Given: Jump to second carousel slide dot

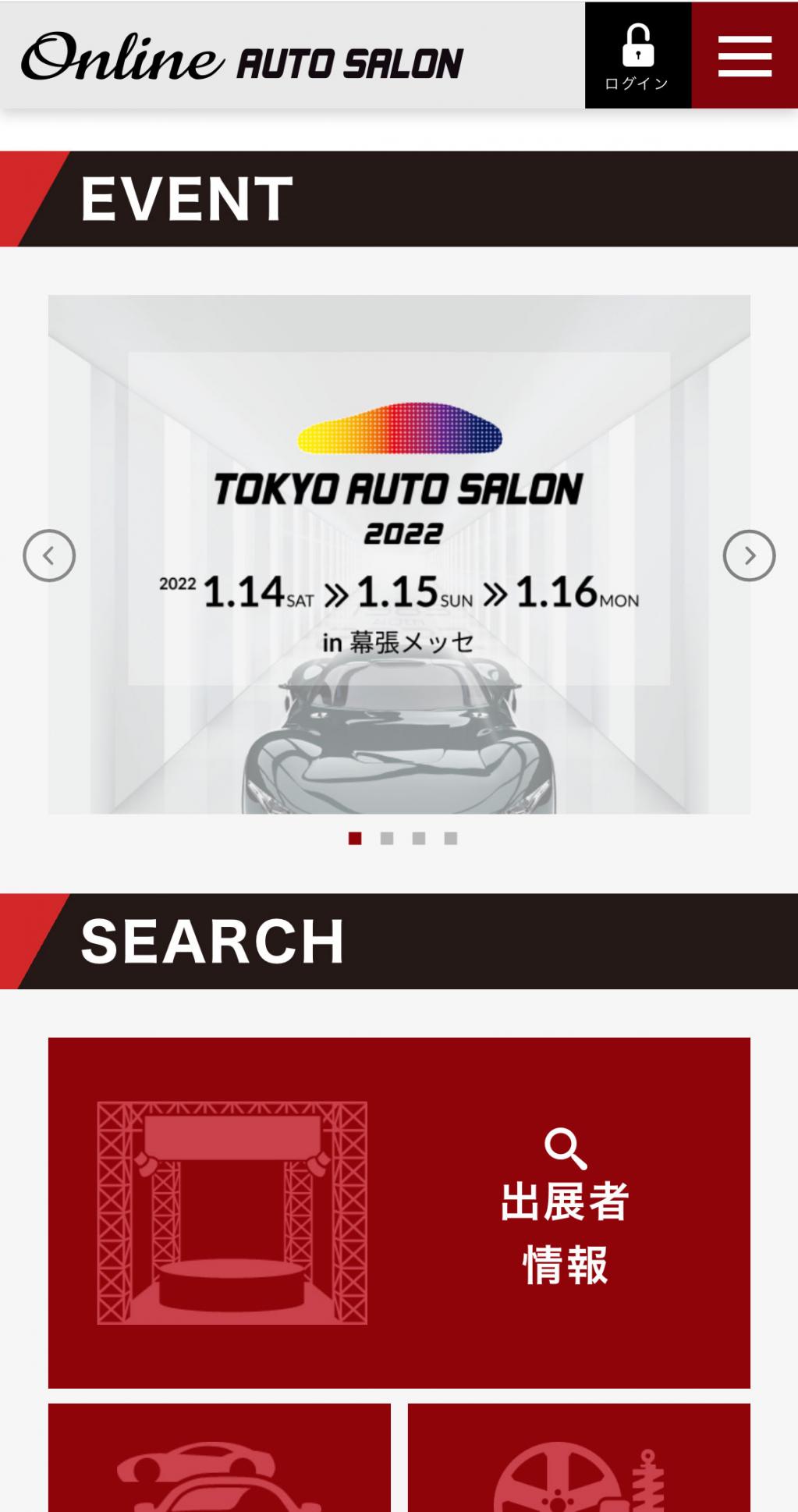Looking at the screenshot, I should tap(387, 839).
